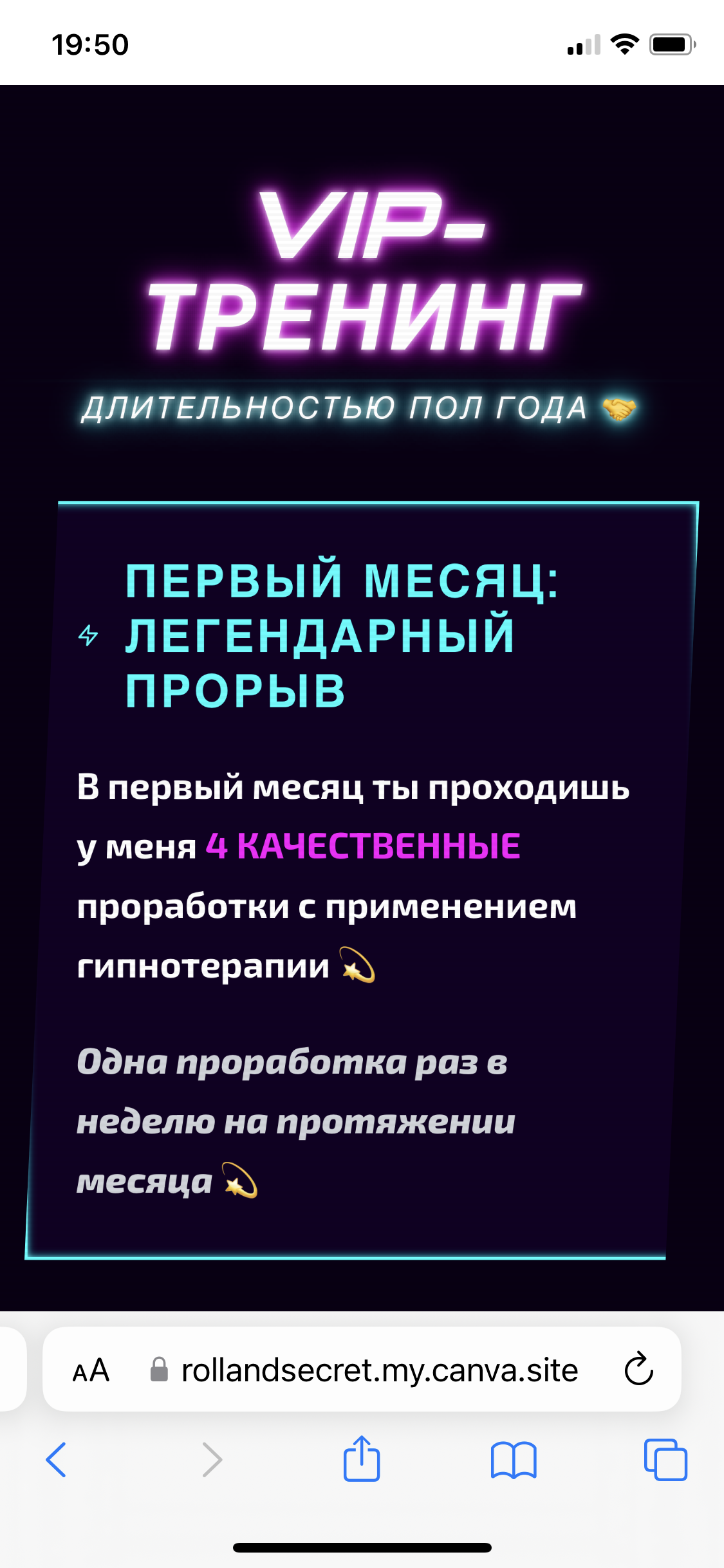Reload the current page
The height and width of the screenshot is (1568, 724).
(638, 1369)
